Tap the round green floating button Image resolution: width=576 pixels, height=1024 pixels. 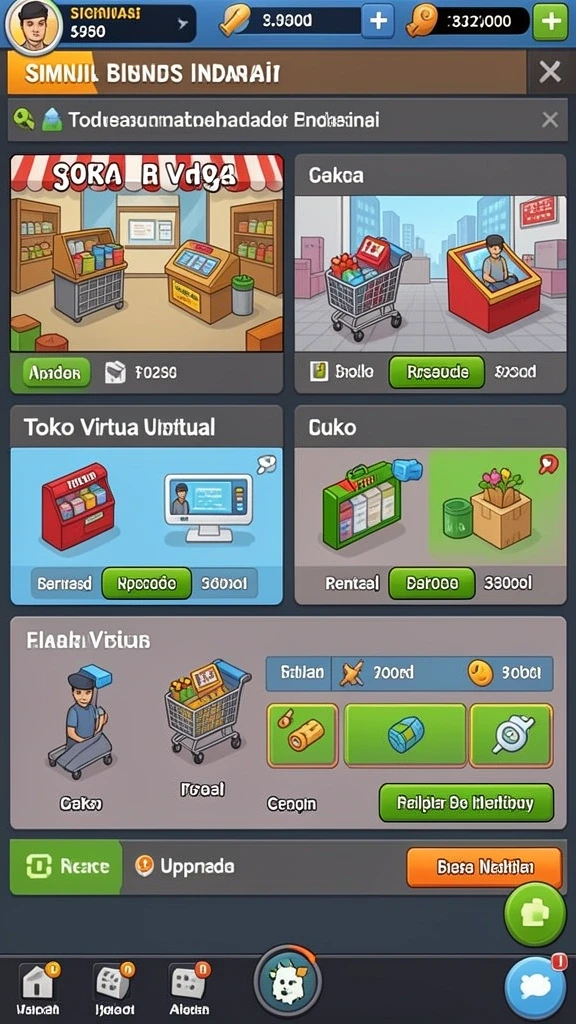[535, 914]
